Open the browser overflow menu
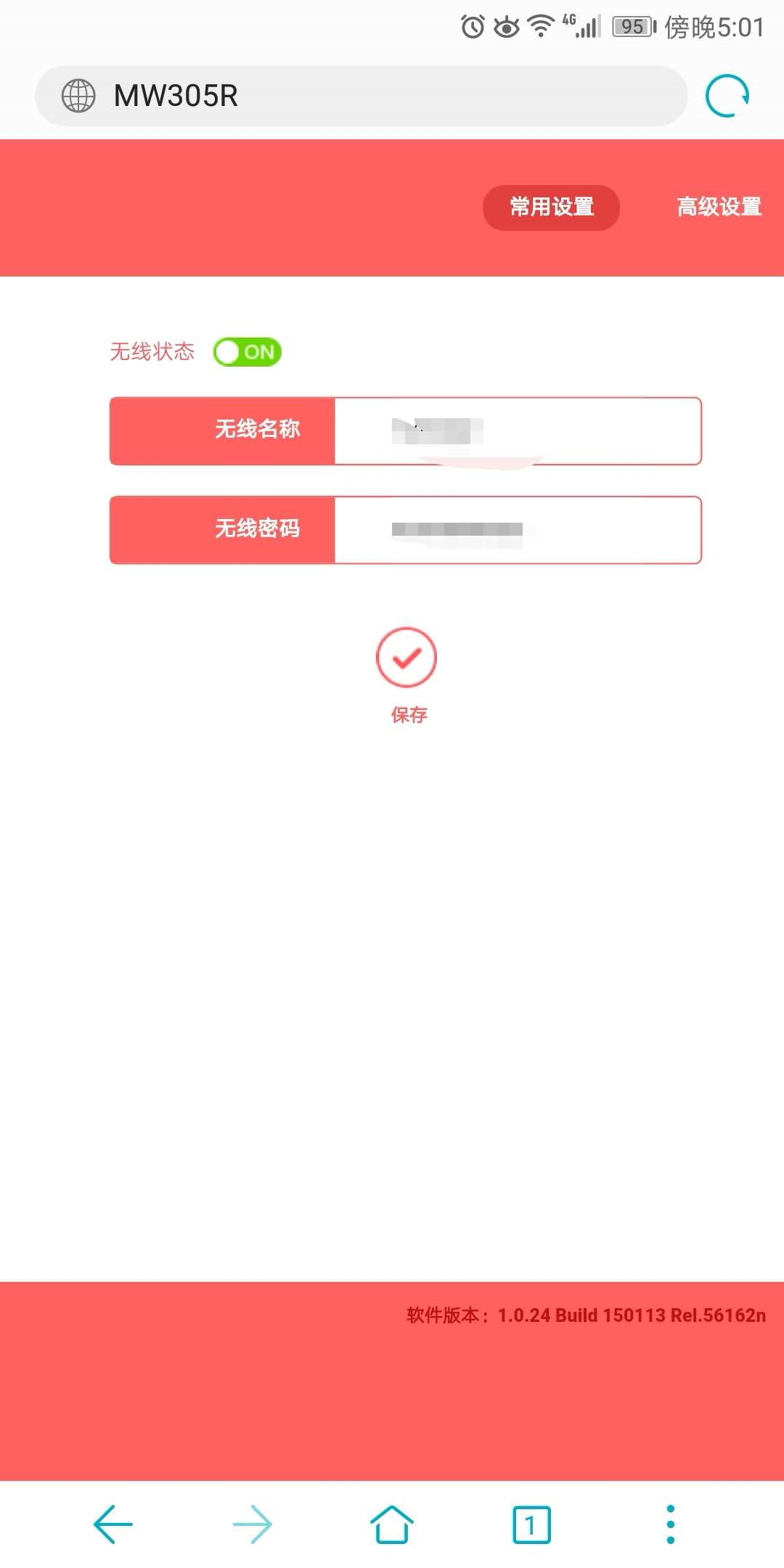 coord(671,1524)
